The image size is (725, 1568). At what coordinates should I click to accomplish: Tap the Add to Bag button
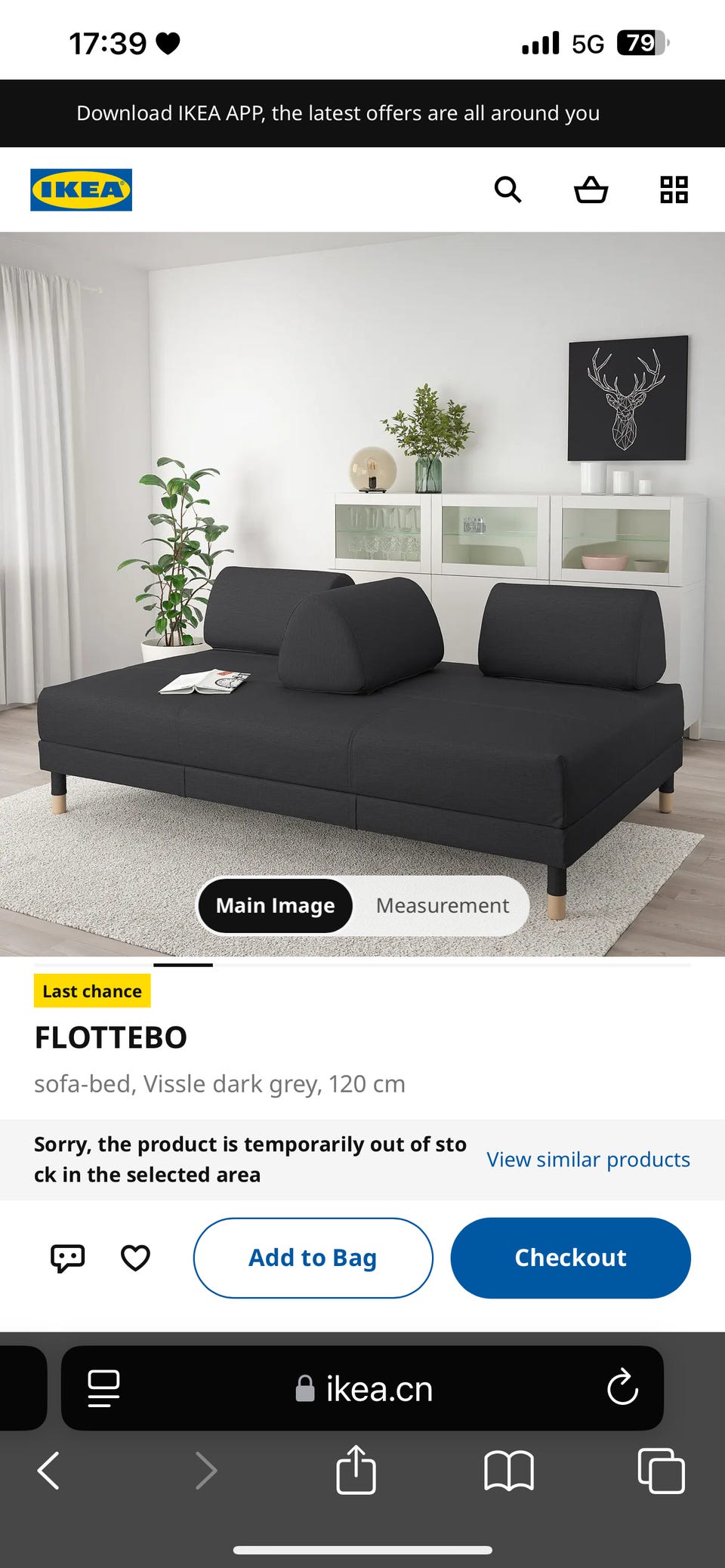click(x=313, y=1258)
